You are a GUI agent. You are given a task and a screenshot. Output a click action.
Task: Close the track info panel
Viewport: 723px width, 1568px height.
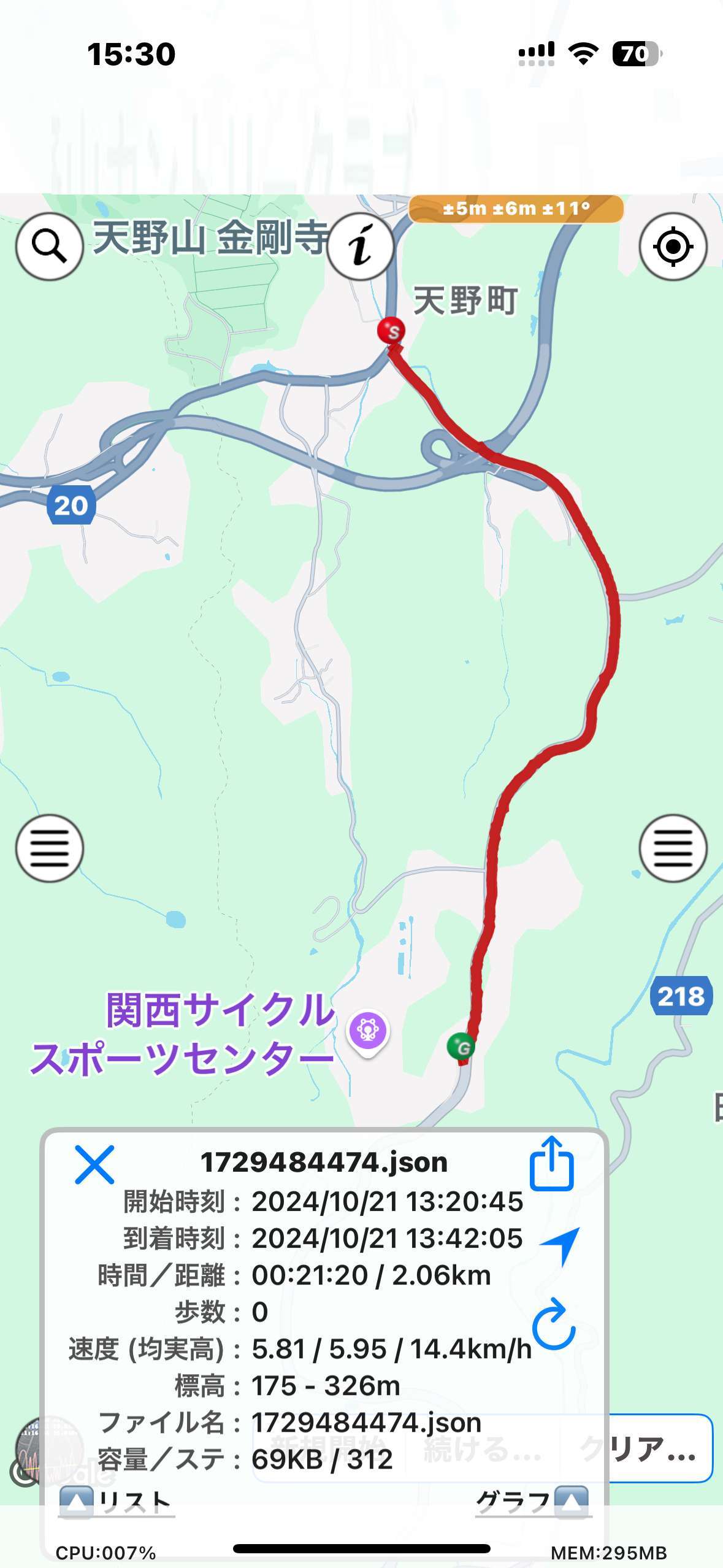pyautogui.click(x=94, y=1164)
